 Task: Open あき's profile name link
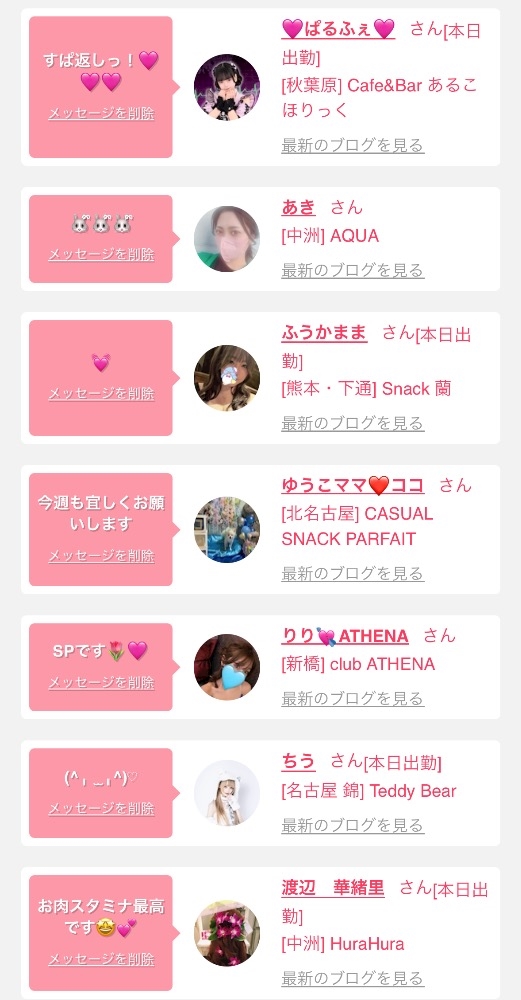pyautogui.click(x=298, y=207)
